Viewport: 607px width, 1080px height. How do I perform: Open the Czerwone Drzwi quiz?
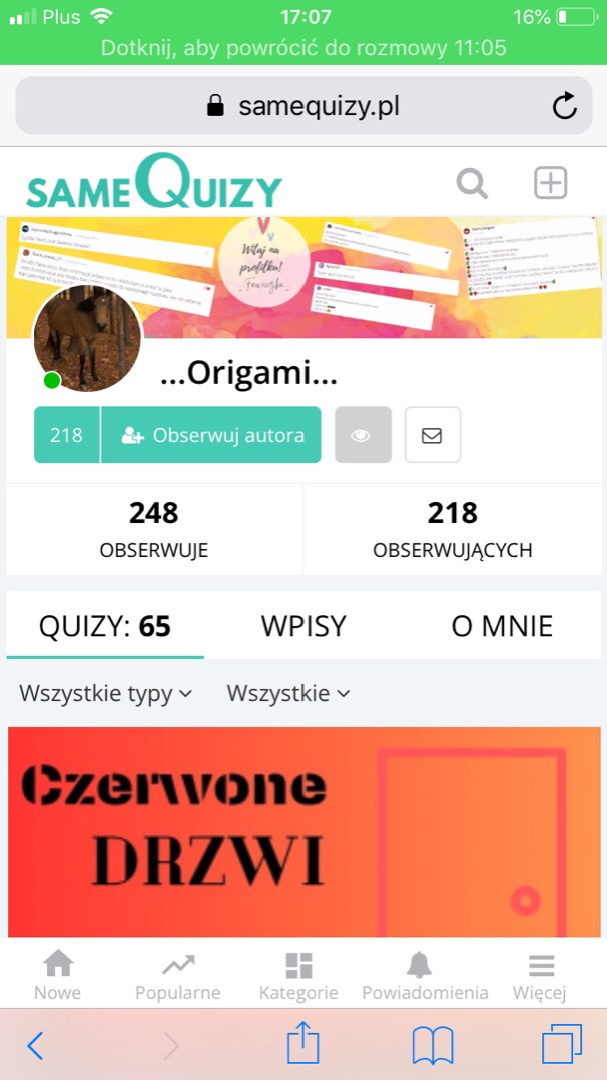point(304,832)
